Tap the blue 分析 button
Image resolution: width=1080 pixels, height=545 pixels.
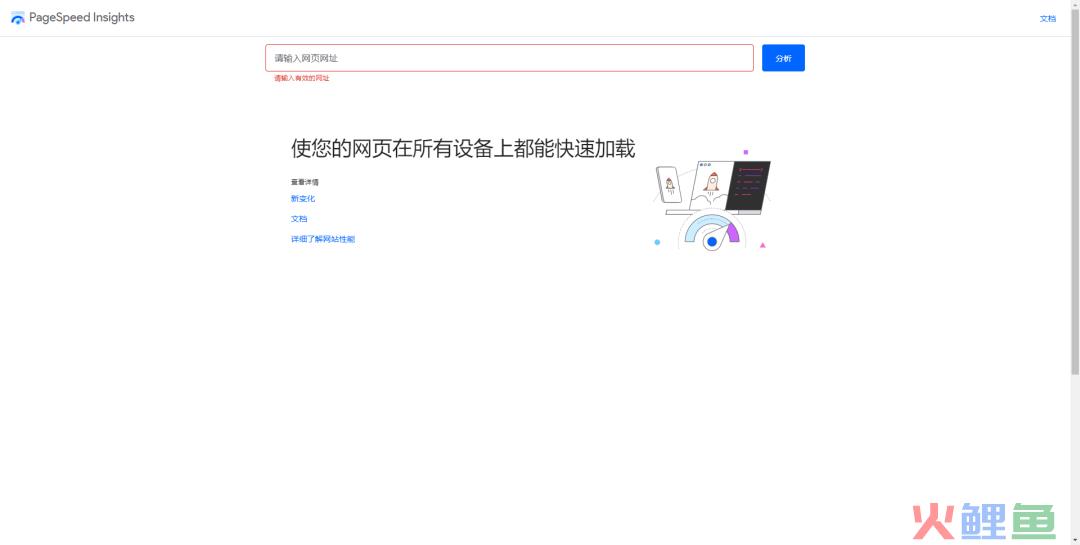click(783, 58)
